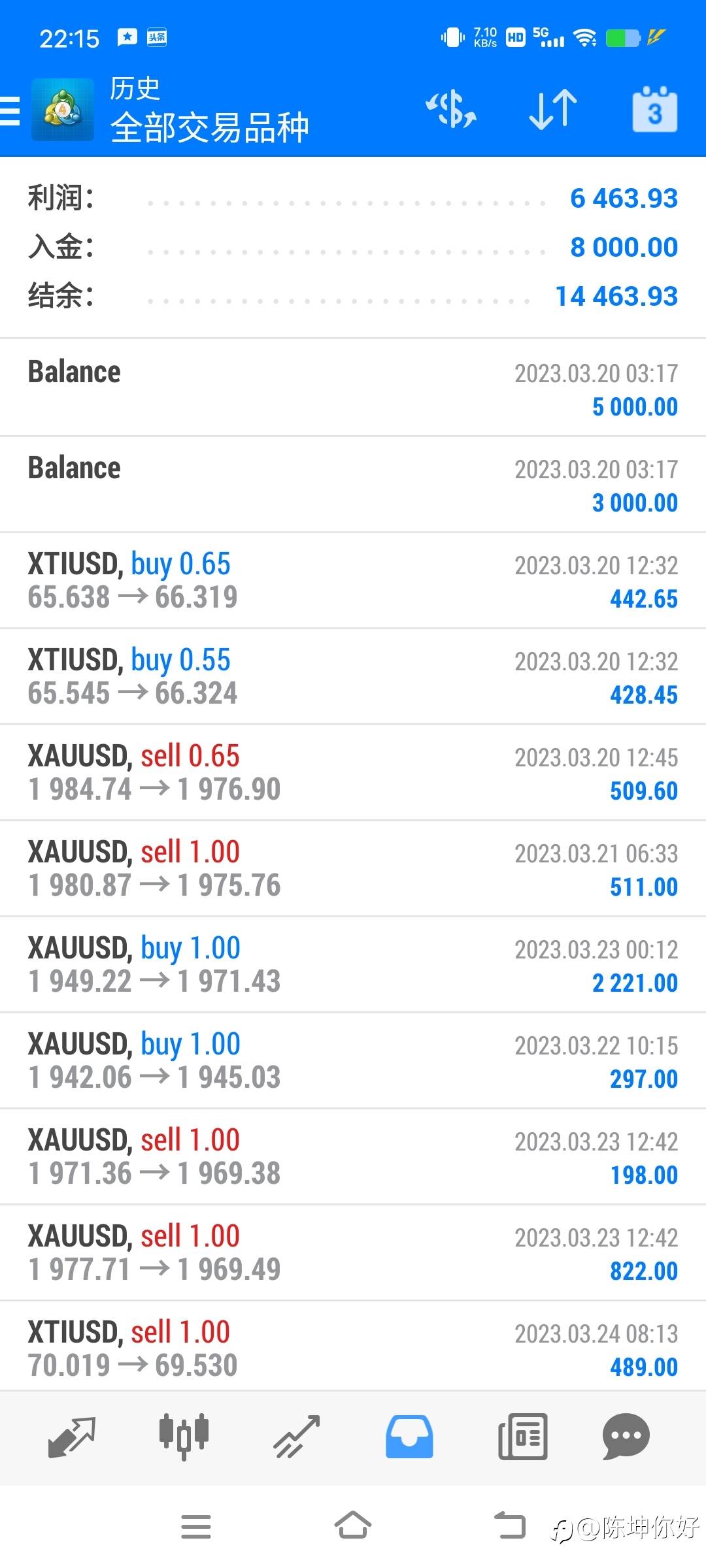Open the sort order arrows
This screenshot has width=706, height=1568.
pyautogui.click(x=553, y=109)
